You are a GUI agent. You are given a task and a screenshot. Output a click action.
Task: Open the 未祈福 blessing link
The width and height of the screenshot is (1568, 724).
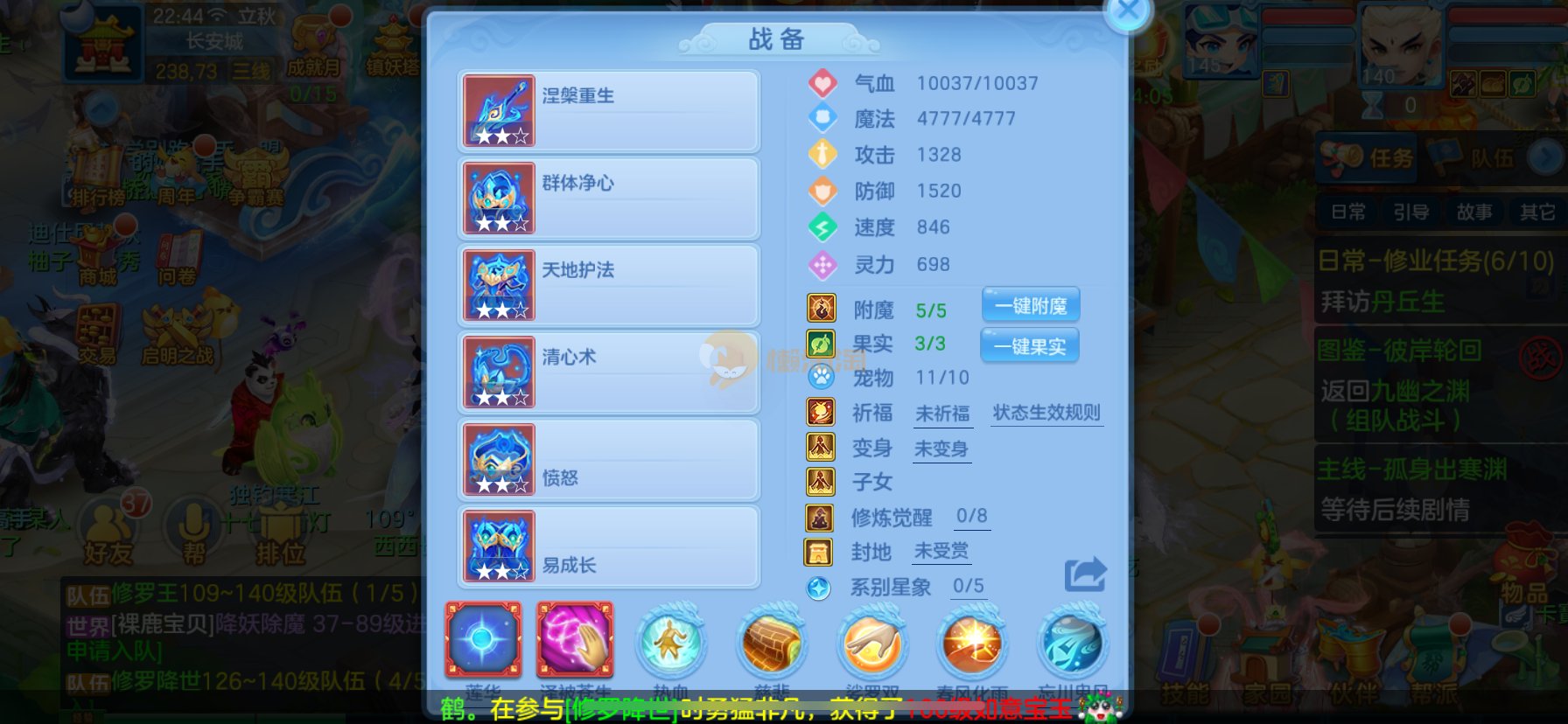pos(942,414)
